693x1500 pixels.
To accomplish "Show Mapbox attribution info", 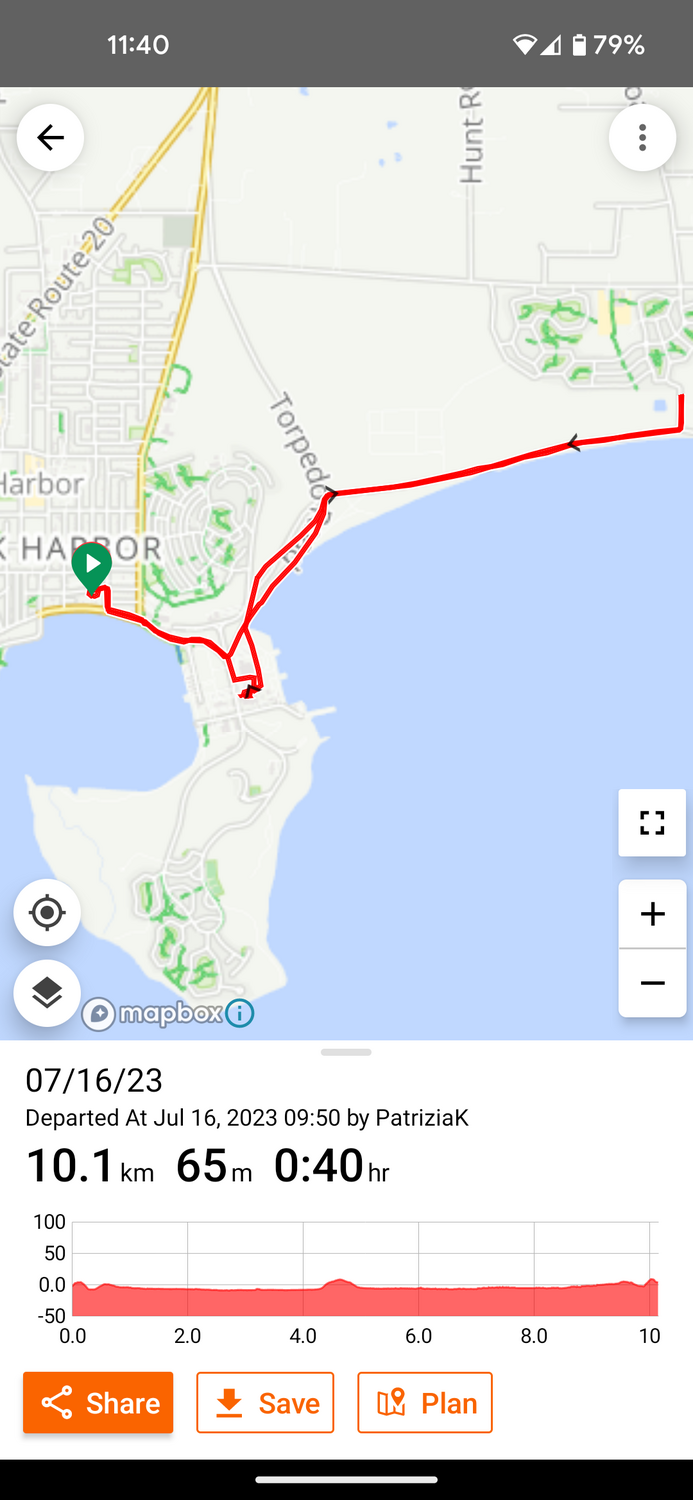I will (x=240, y=1013).
